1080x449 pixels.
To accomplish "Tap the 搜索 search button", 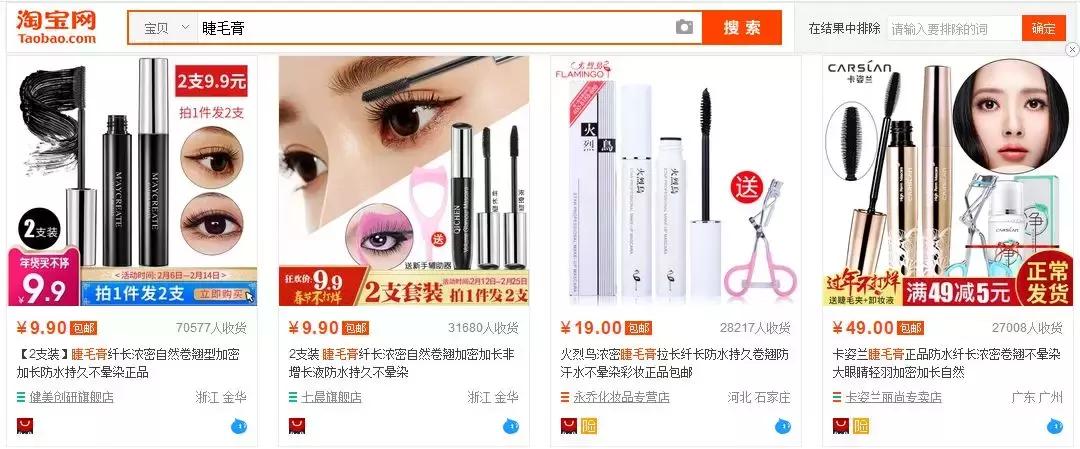I will 741,27.
